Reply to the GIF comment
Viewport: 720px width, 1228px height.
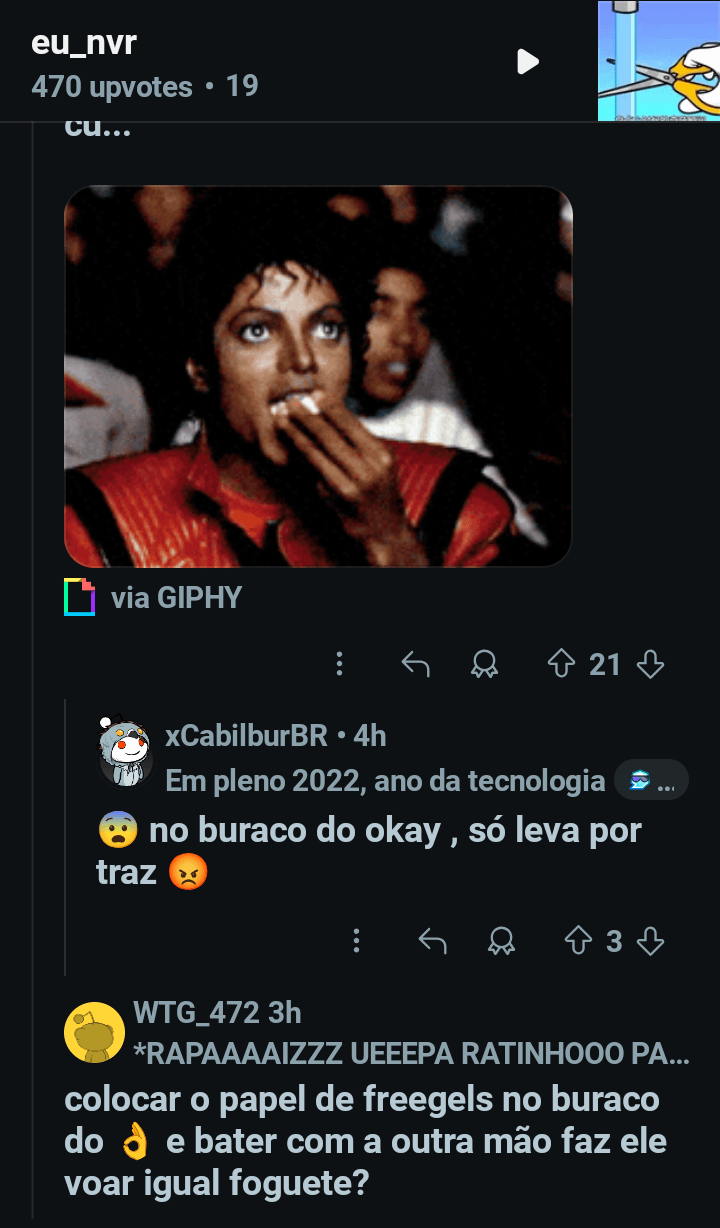point(415,664)
